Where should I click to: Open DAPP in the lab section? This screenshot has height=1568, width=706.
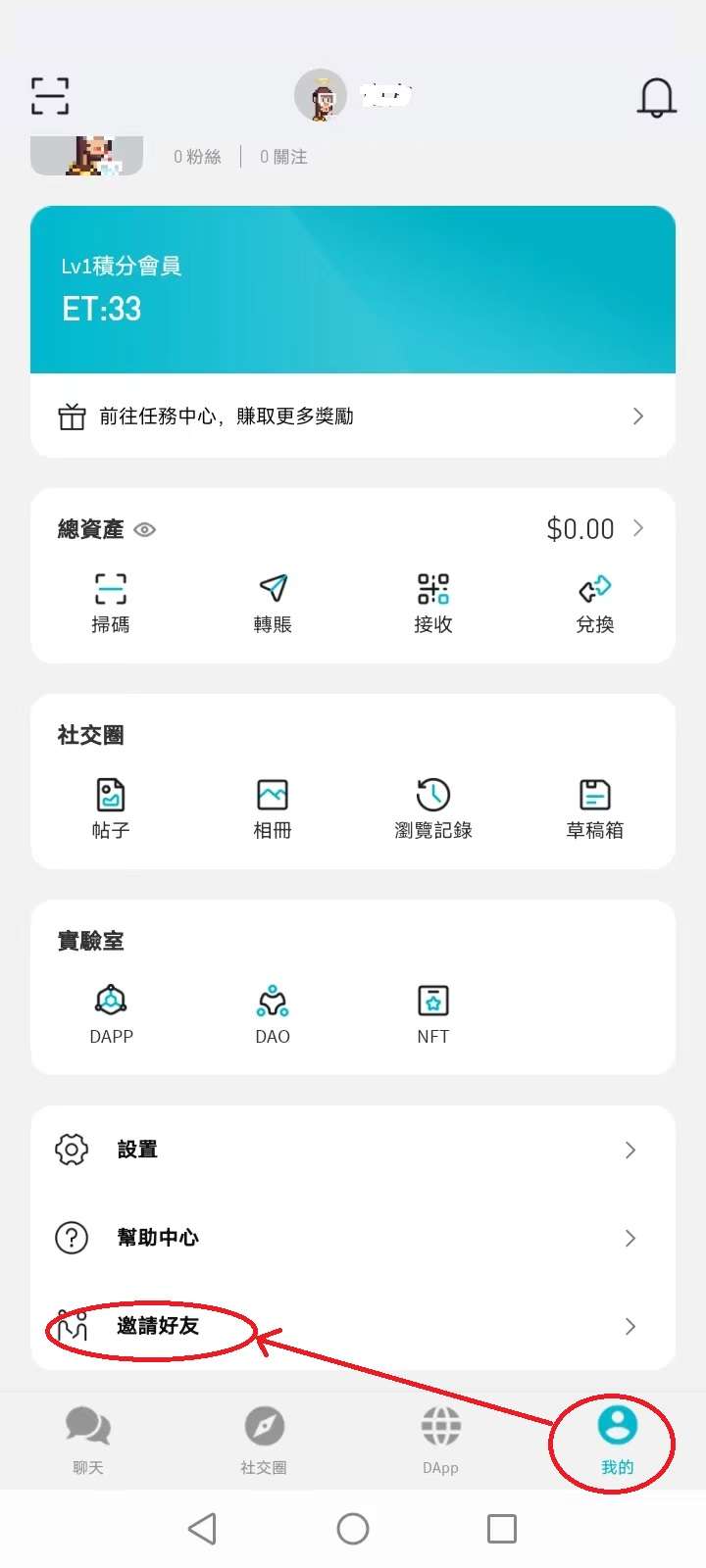[x=111, y=1014]
